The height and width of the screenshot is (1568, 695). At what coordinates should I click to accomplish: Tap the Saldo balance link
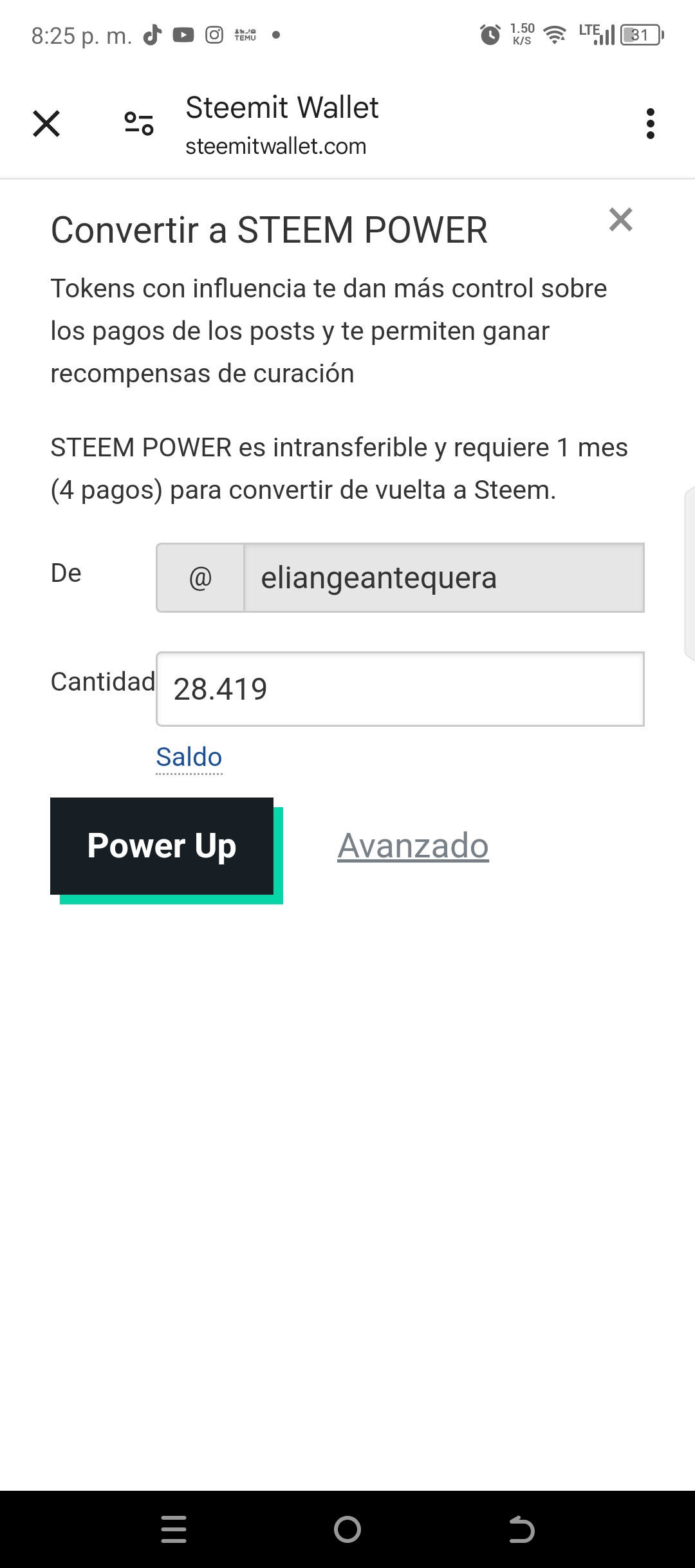(189, 758)
